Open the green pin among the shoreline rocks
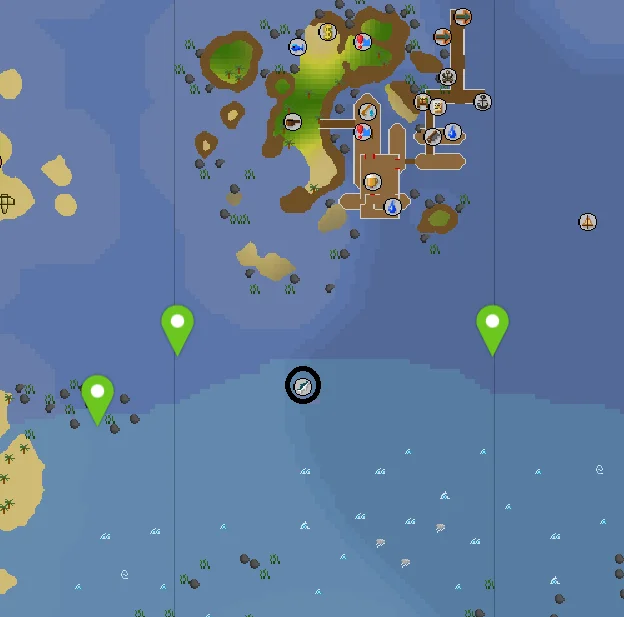The height and width of the screenshot is (617, 624). (x=97, y=396)
